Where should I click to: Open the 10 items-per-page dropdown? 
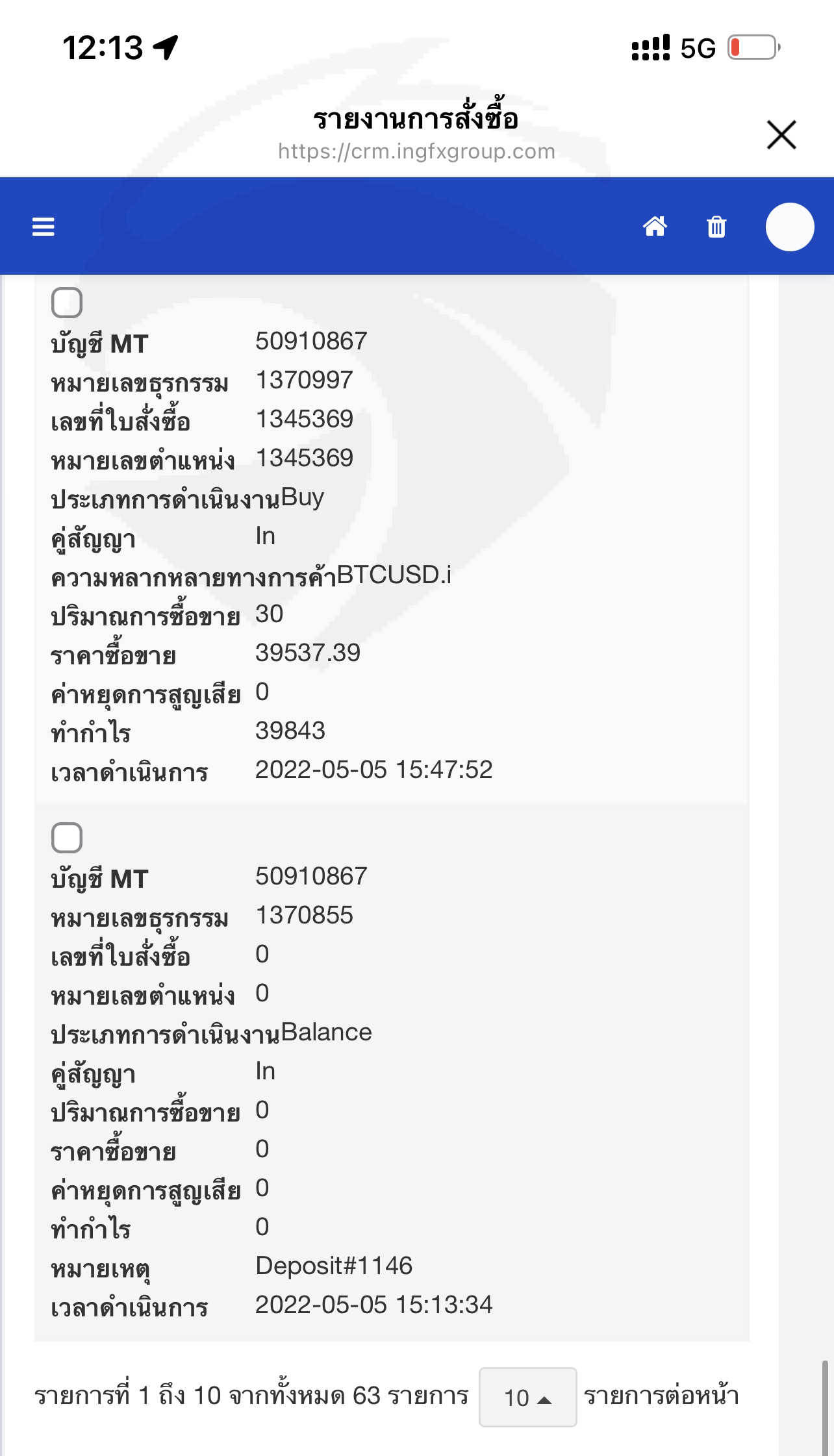coord(527,1397)
